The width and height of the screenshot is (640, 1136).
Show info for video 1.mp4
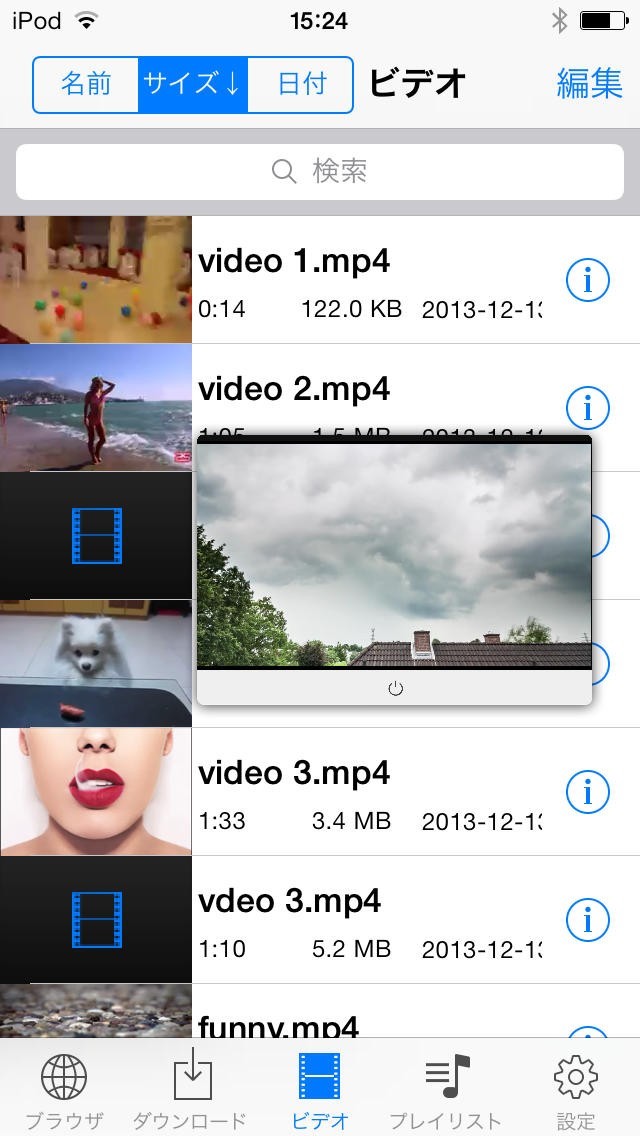(x=588, y=281)
